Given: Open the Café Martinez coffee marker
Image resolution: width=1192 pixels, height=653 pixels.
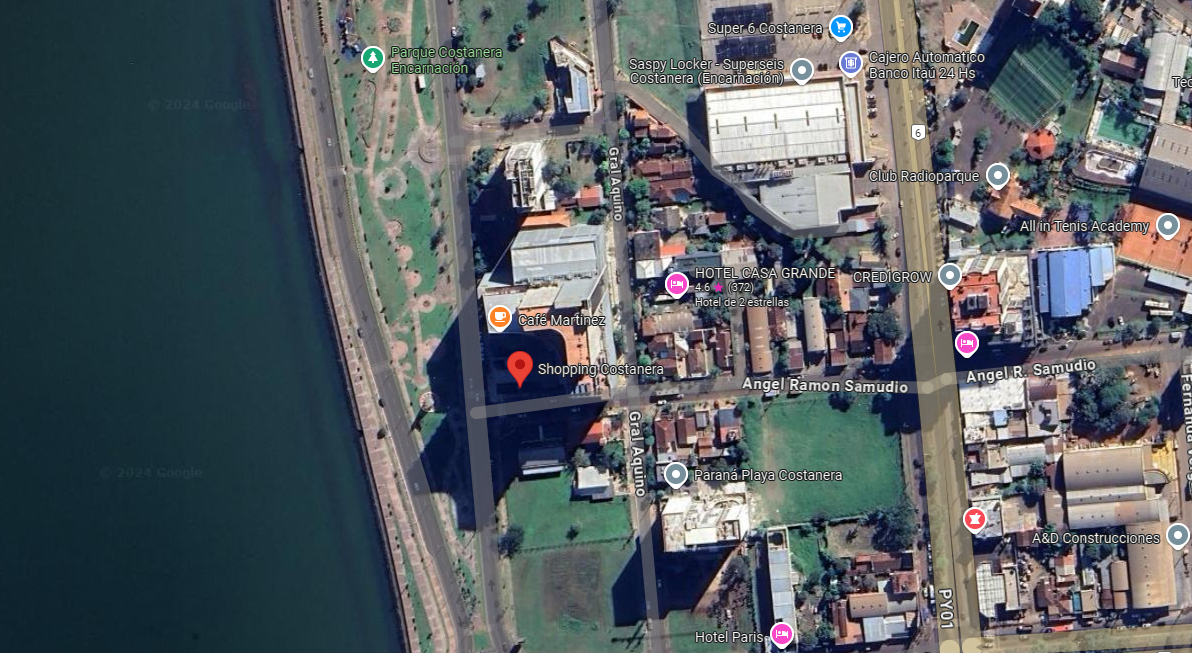Looking at the screenshot, I should click(499, 318).
